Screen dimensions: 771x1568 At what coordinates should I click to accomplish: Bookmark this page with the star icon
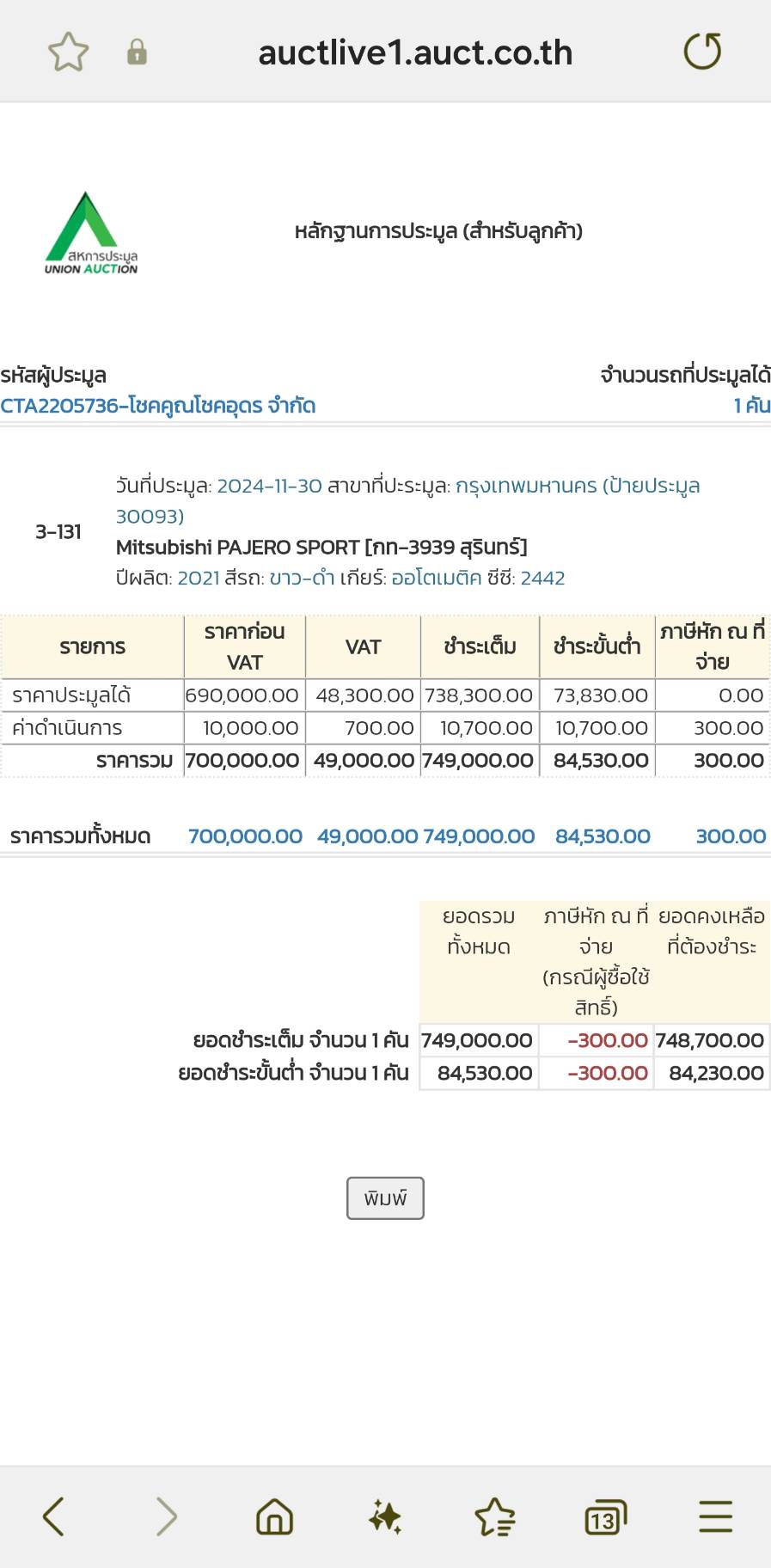68,52
